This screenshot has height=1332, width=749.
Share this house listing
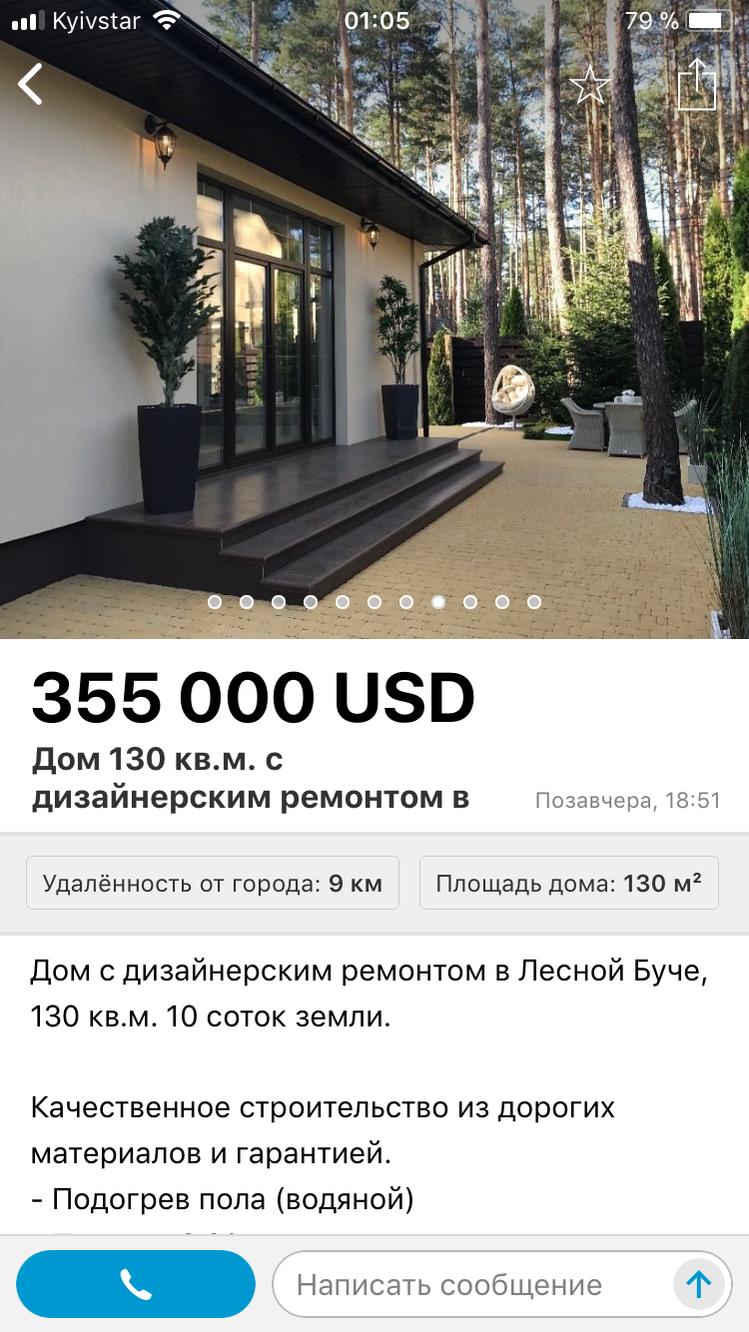697,84
